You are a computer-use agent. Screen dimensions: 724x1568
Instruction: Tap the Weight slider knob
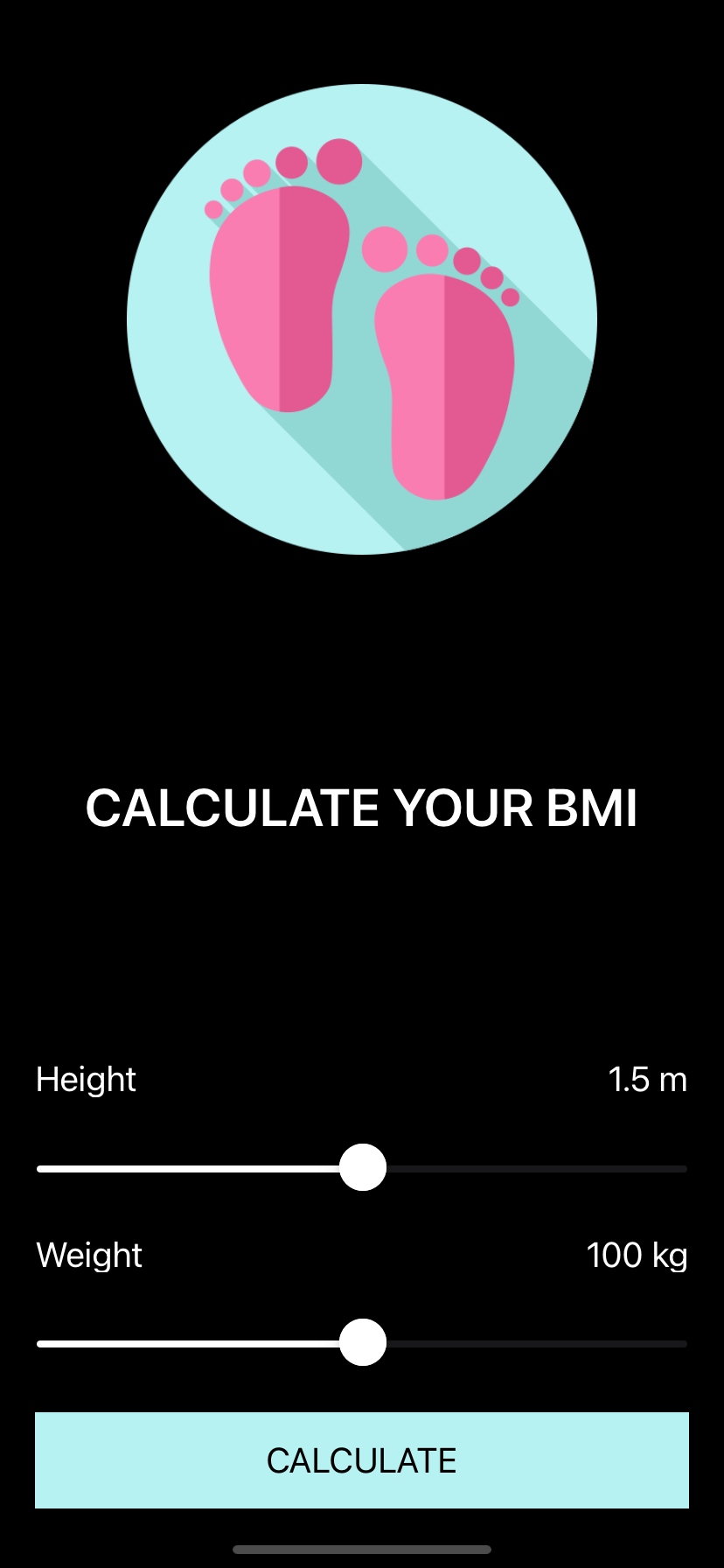coord(363,1342)
